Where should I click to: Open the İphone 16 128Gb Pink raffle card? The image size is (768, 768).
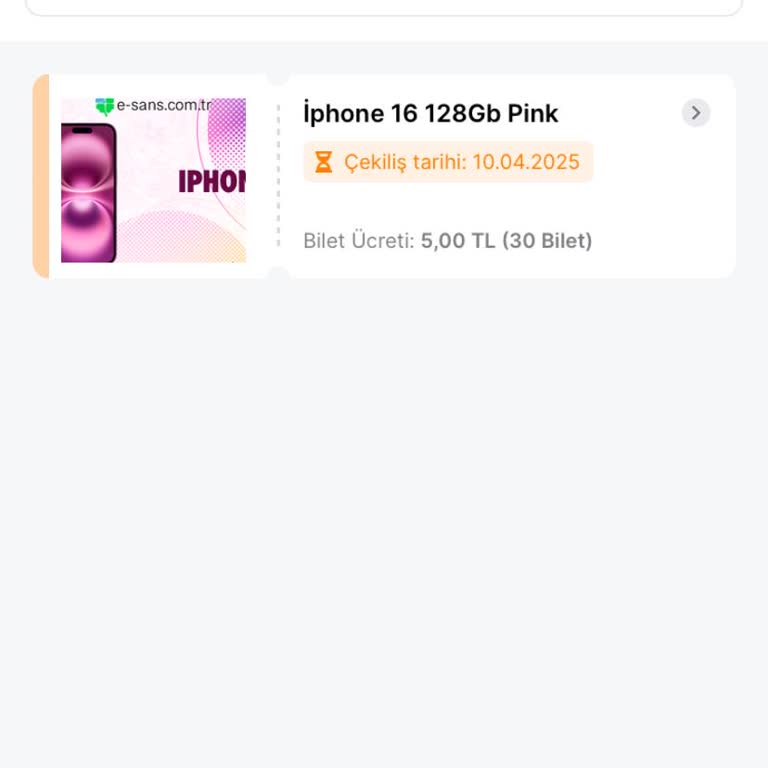[431, 114]
